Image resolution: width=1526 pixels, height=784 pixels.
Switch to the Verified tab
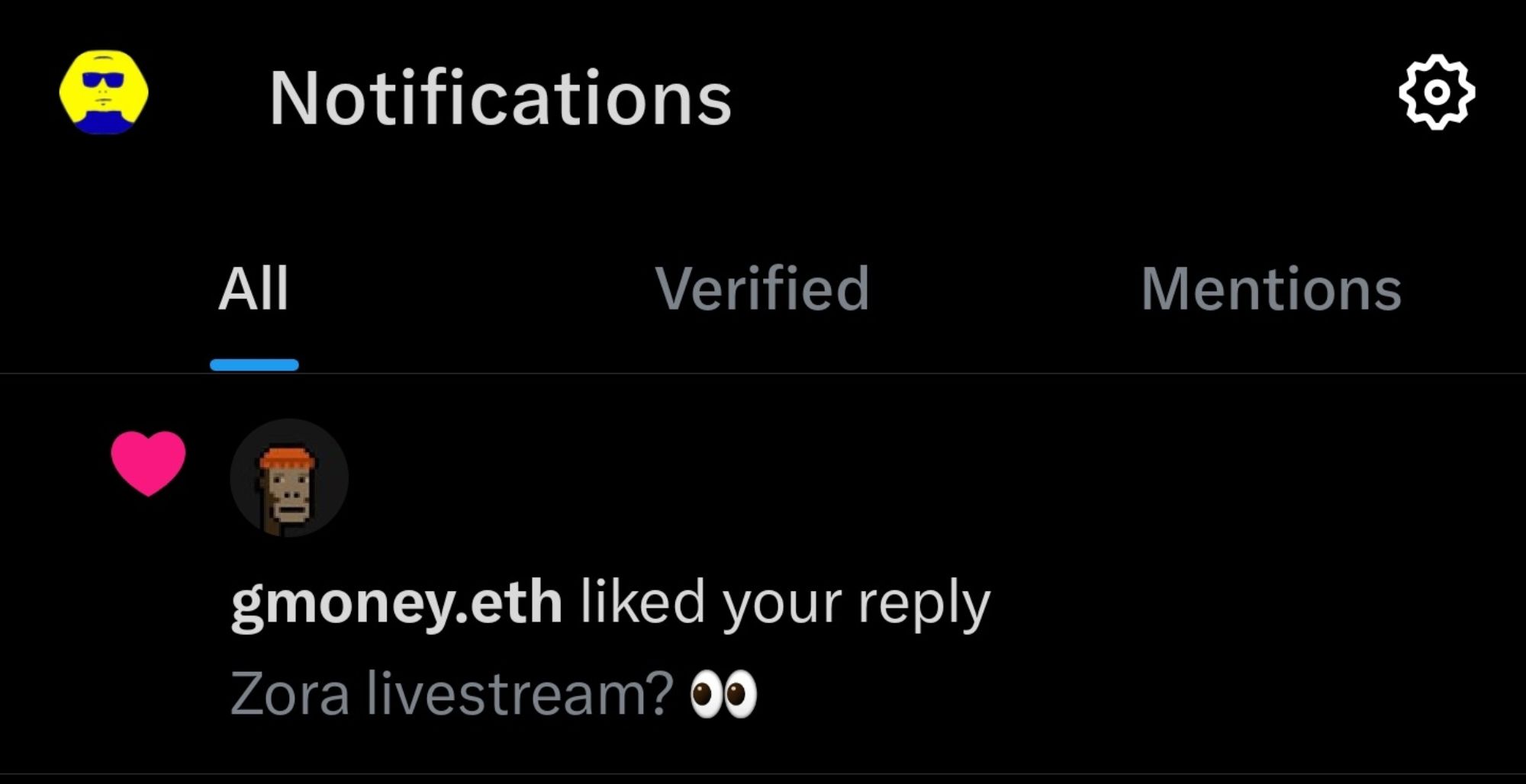coord(762,290)
